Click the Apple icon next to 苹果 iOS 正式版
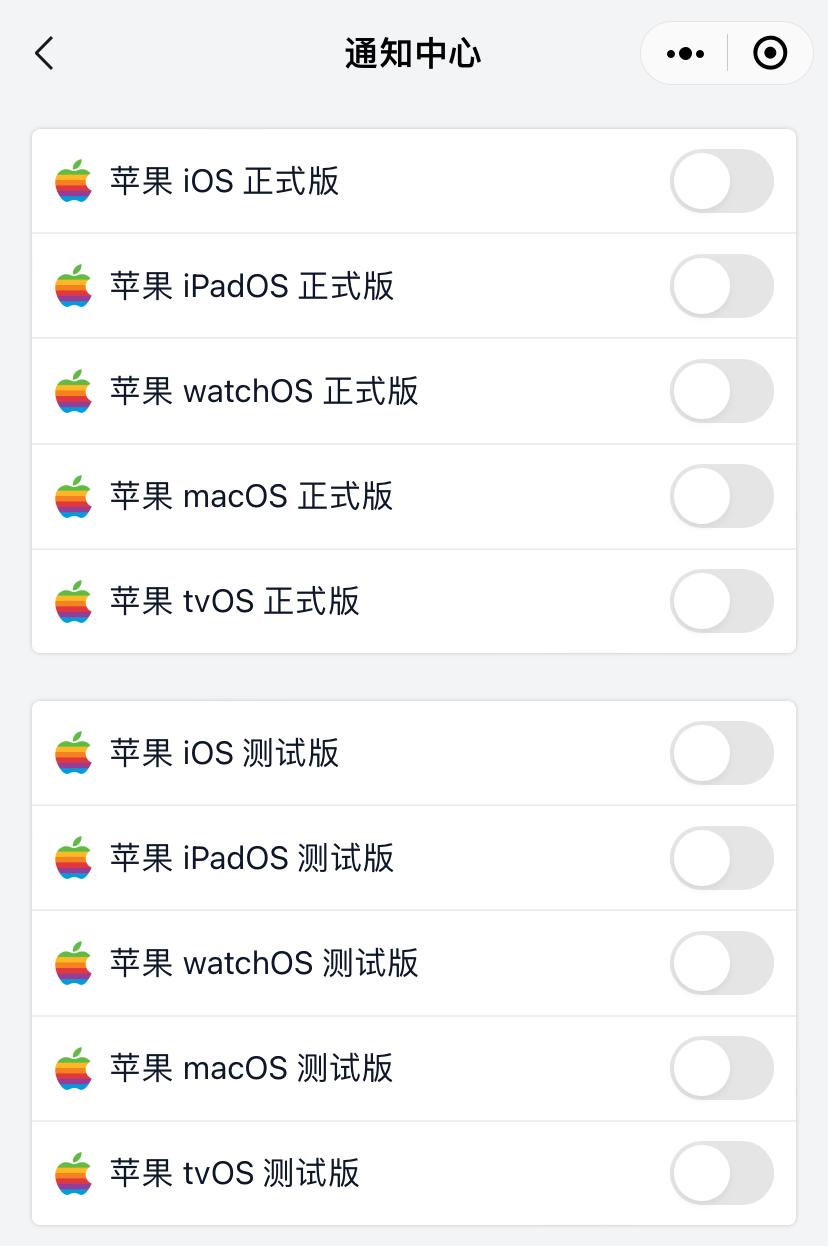 pos(73,181)
